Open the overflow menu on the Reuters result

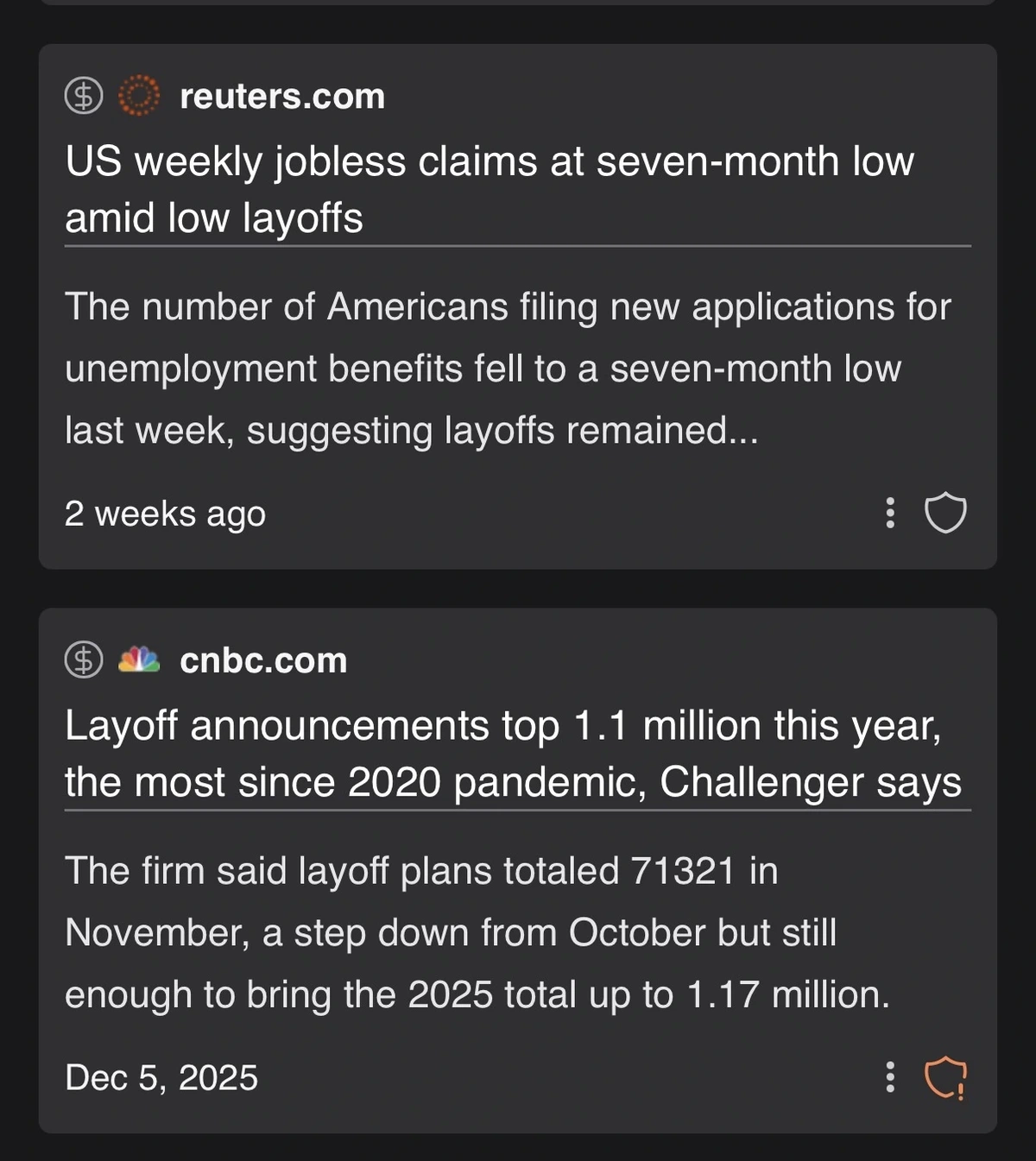[890, 513]
